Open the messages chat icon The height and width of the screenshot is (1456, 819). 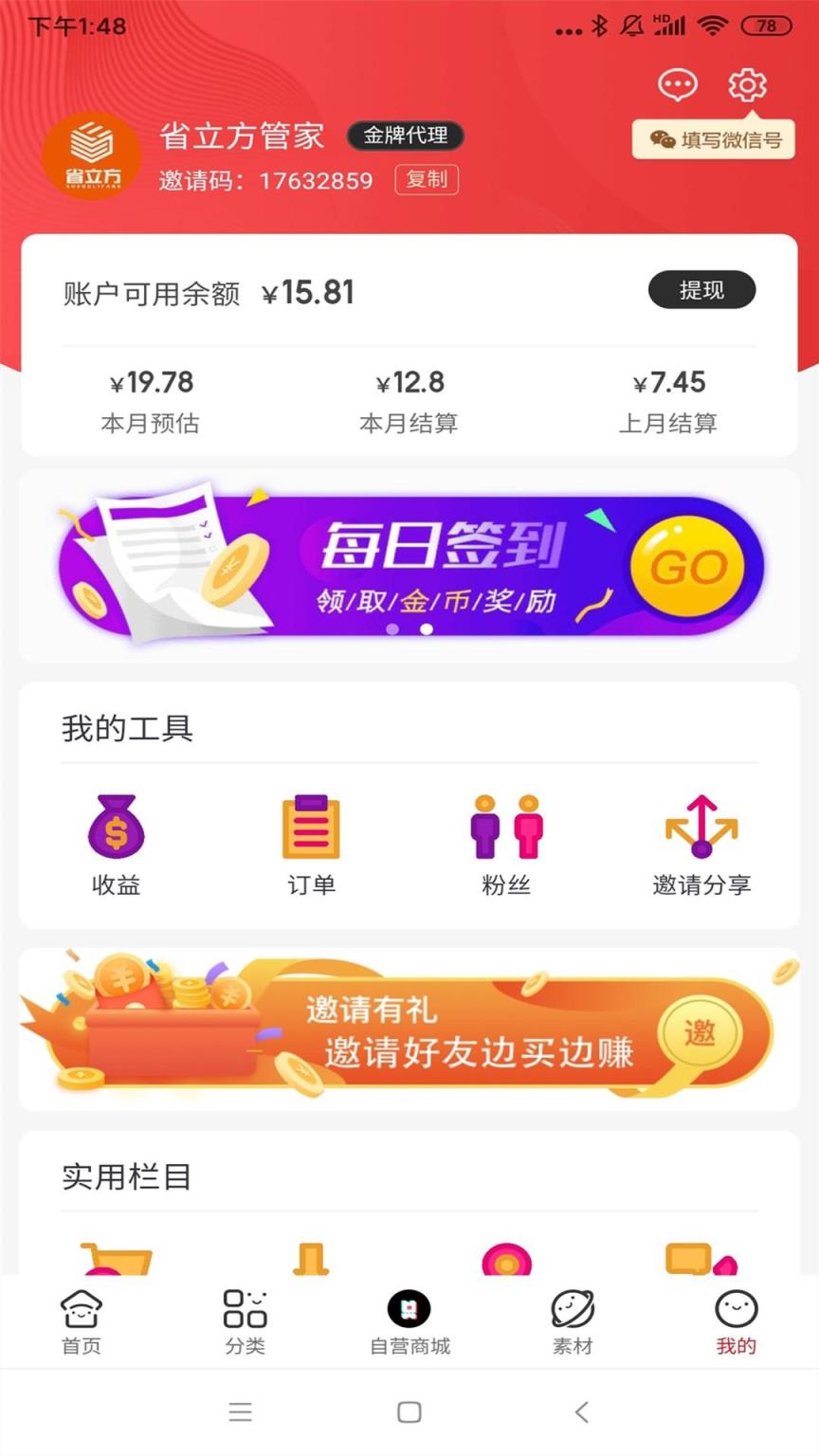678,84
